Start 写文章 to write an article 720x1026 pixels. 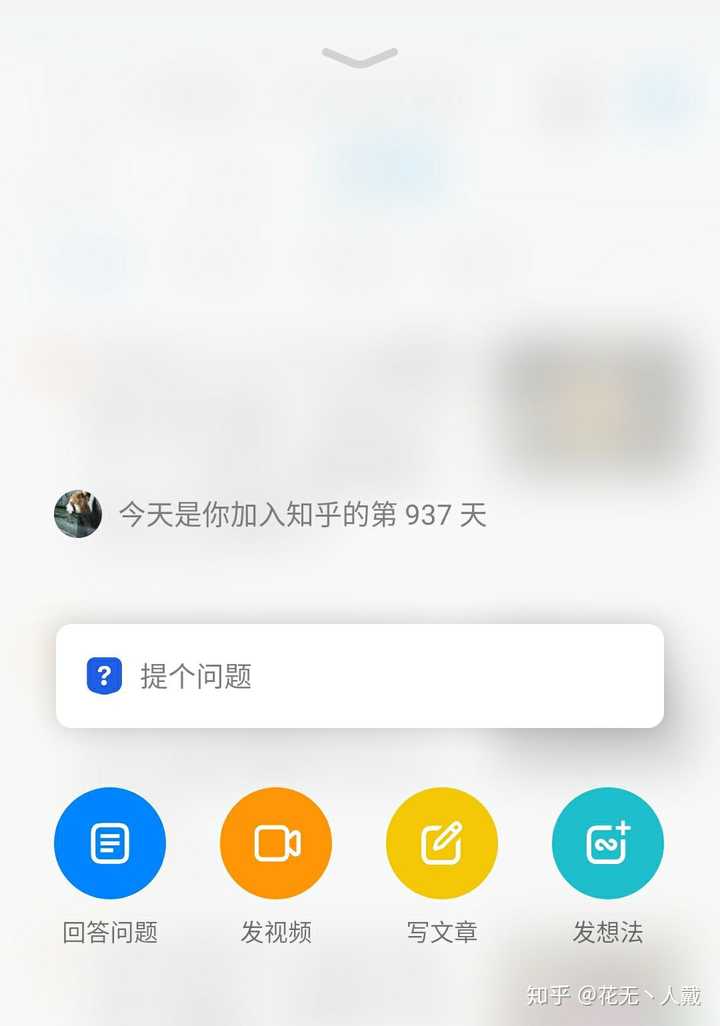442,844
